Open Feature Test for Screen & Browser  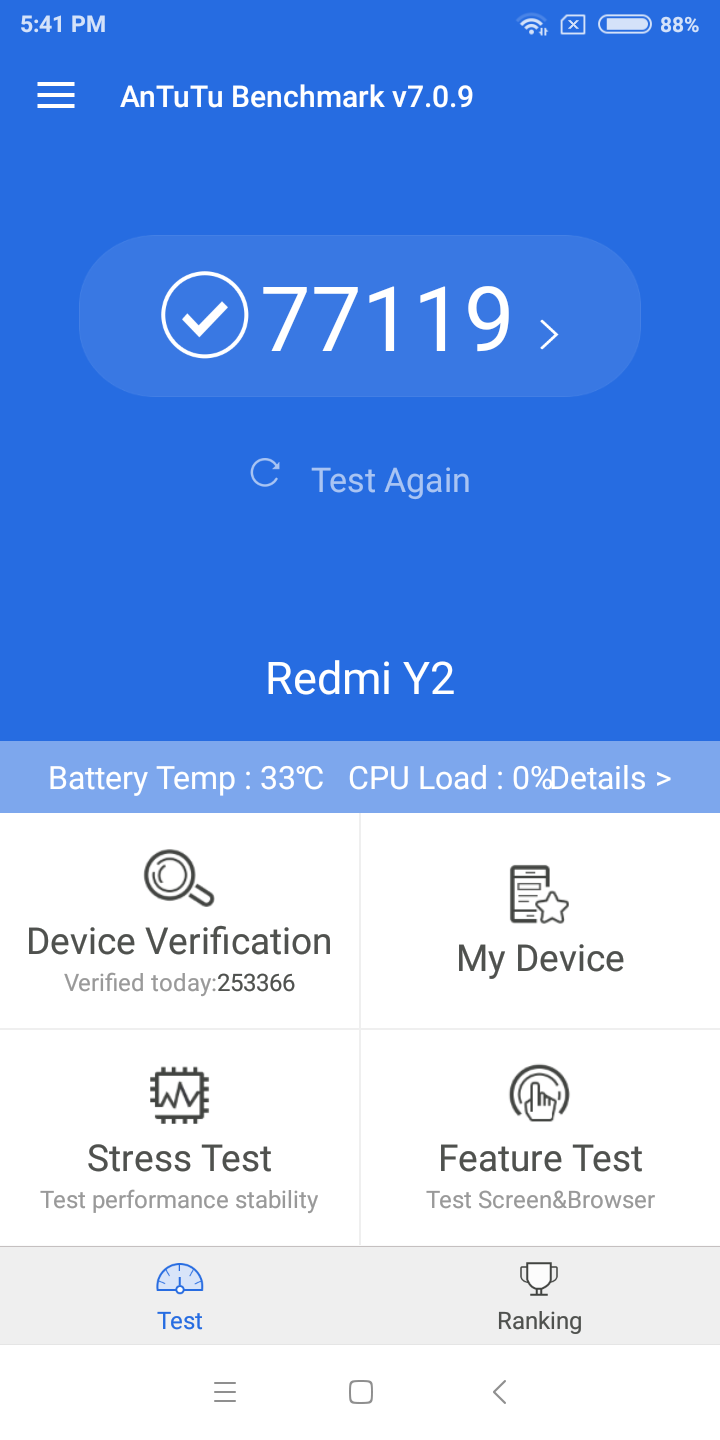[540, 1137]
